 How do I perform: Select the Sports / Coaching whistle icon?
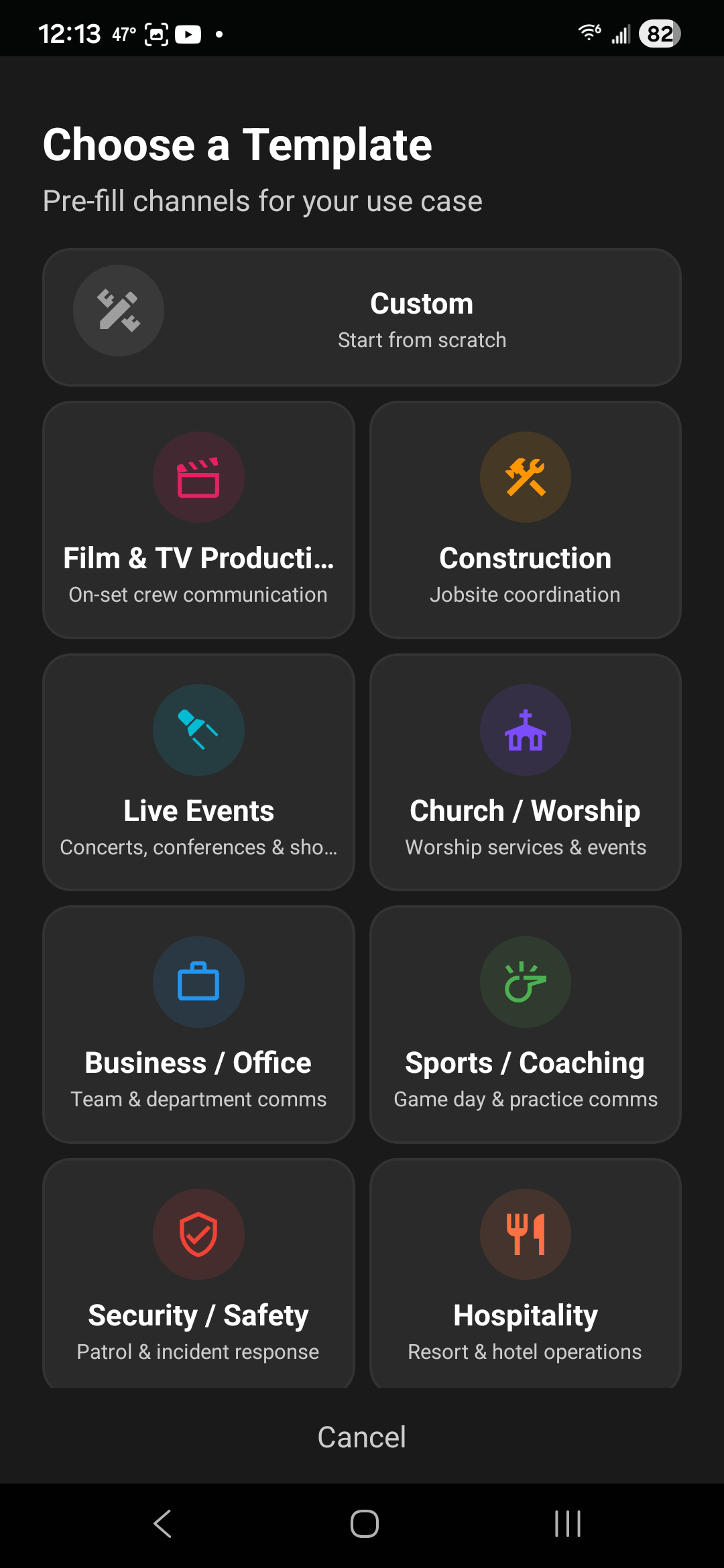526,982
